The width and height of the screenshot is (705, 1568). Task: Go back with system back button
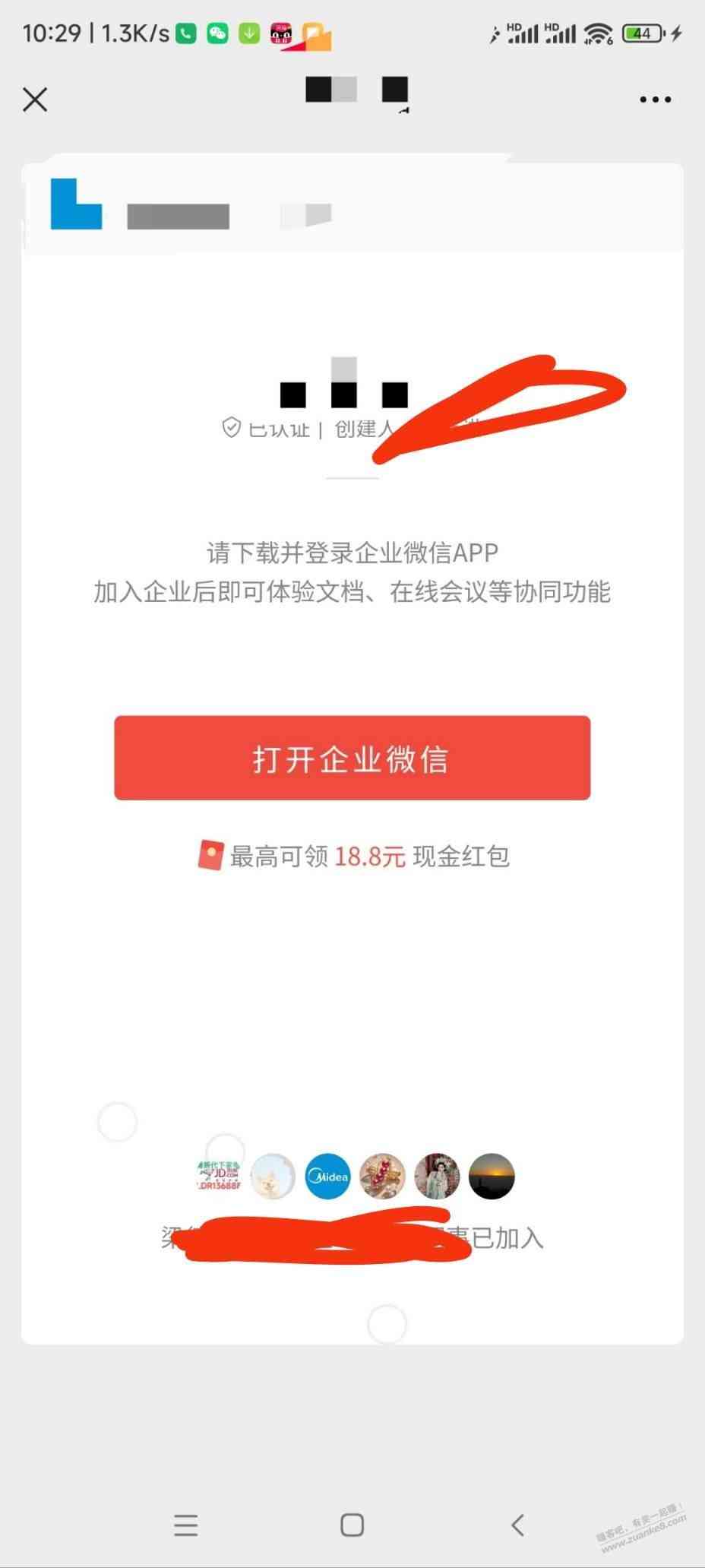[518, 1525]
